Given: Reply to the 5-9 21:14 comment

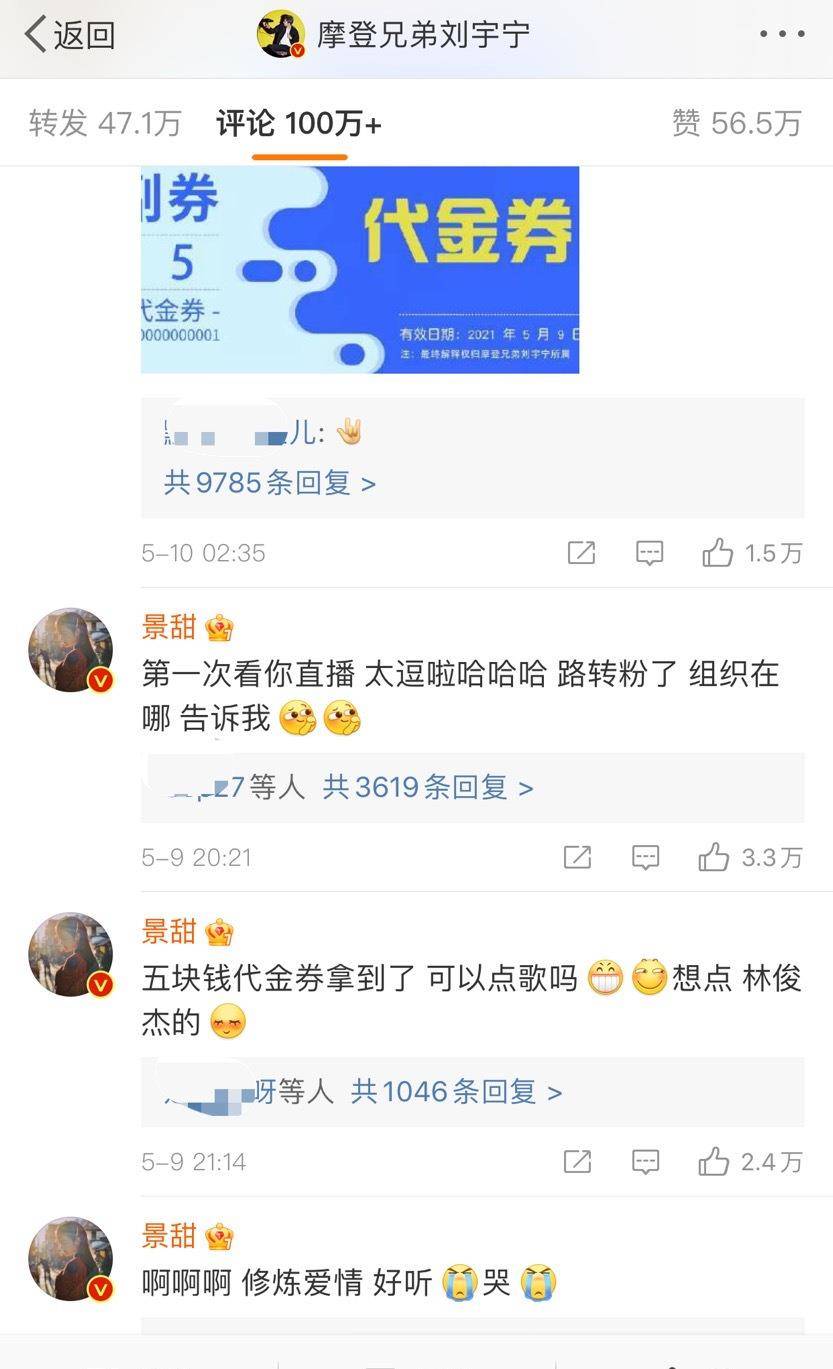Looking at the screenshot, I should [646, 1162].
